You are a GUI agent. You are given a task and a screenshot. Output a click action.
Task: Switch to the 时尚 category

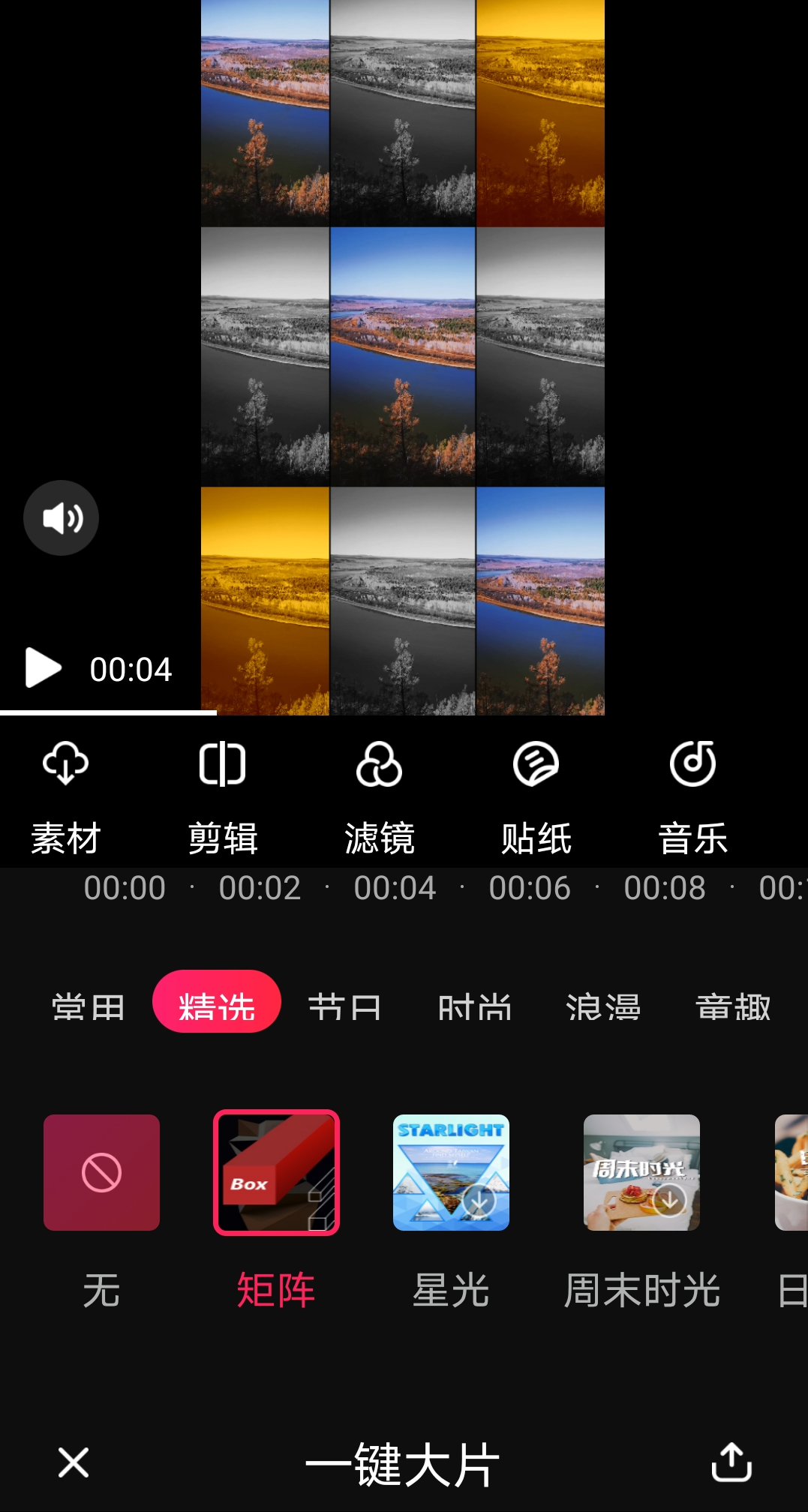point(474,1006)
